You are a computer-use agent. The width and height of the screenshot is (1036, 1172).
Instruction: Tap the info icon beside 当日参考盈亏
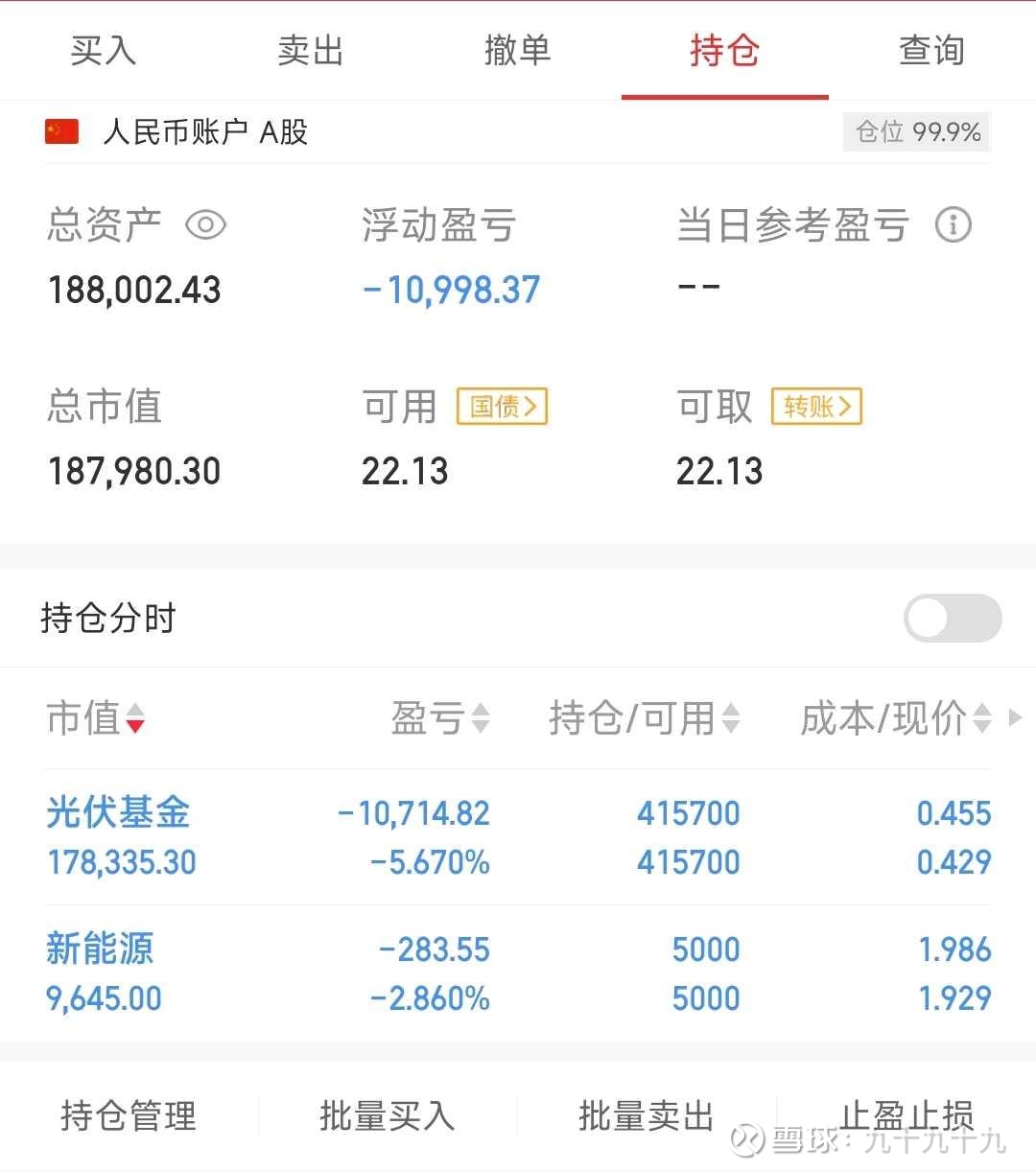coord(954,224)
